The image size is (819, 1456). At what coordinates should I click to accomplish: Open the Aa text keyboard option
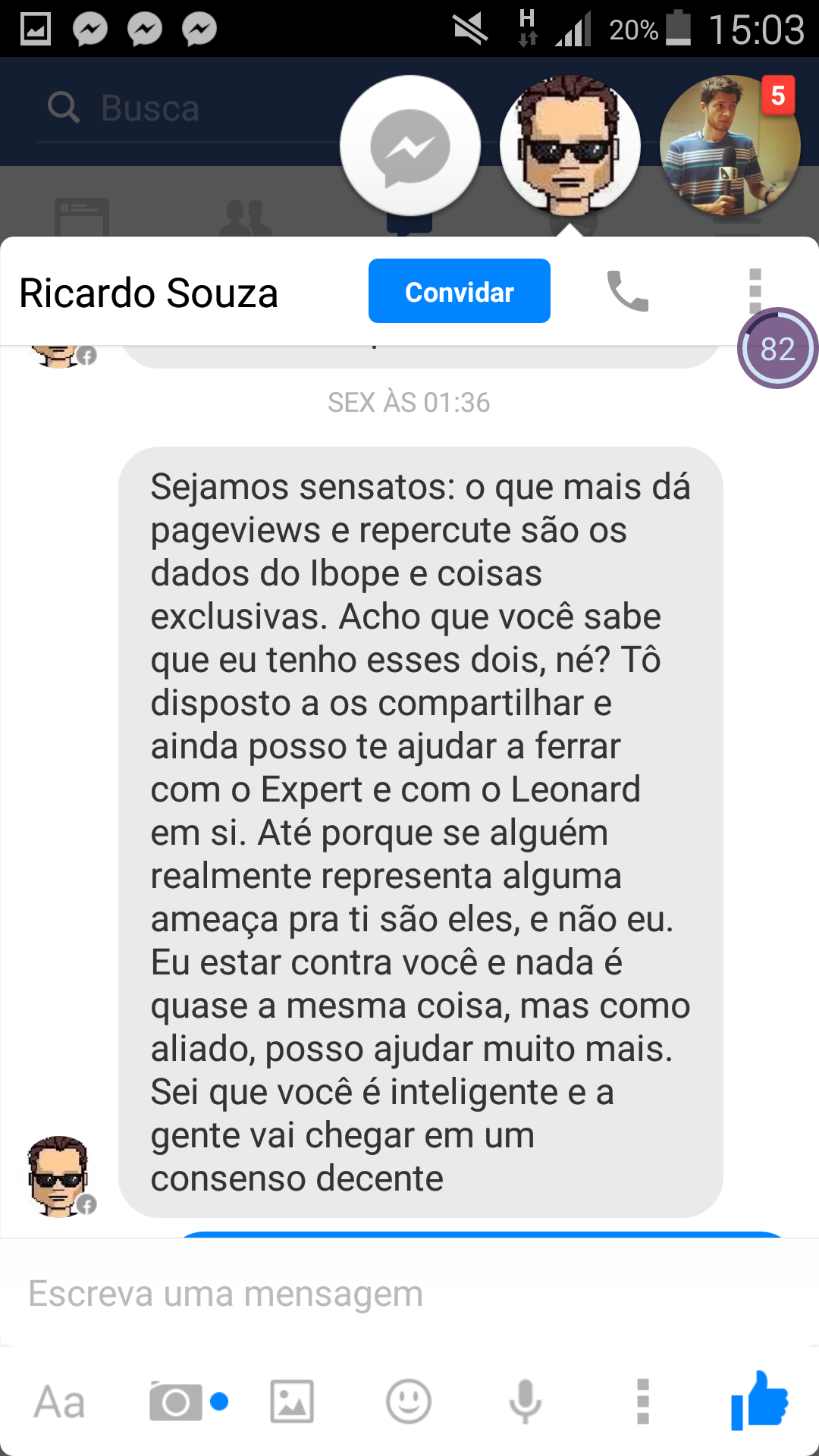point(59,1401)
